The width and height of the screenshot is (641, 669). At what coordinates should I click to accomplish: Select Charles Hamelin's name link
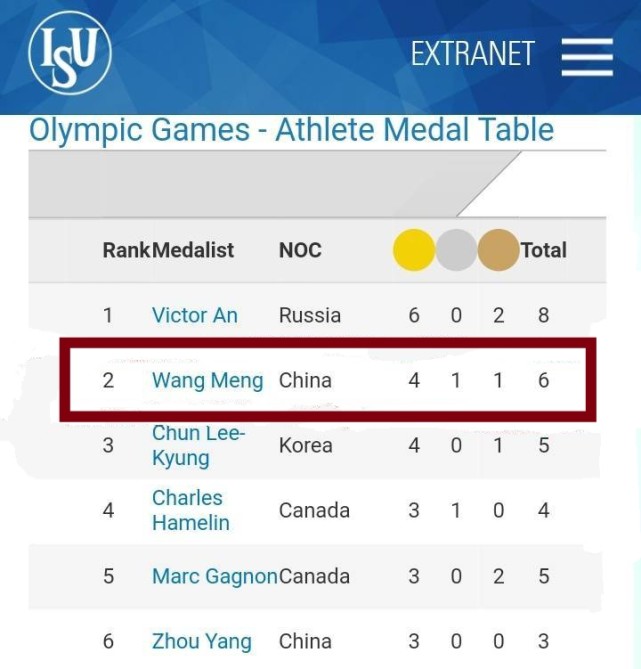click(x=190, y=510)
